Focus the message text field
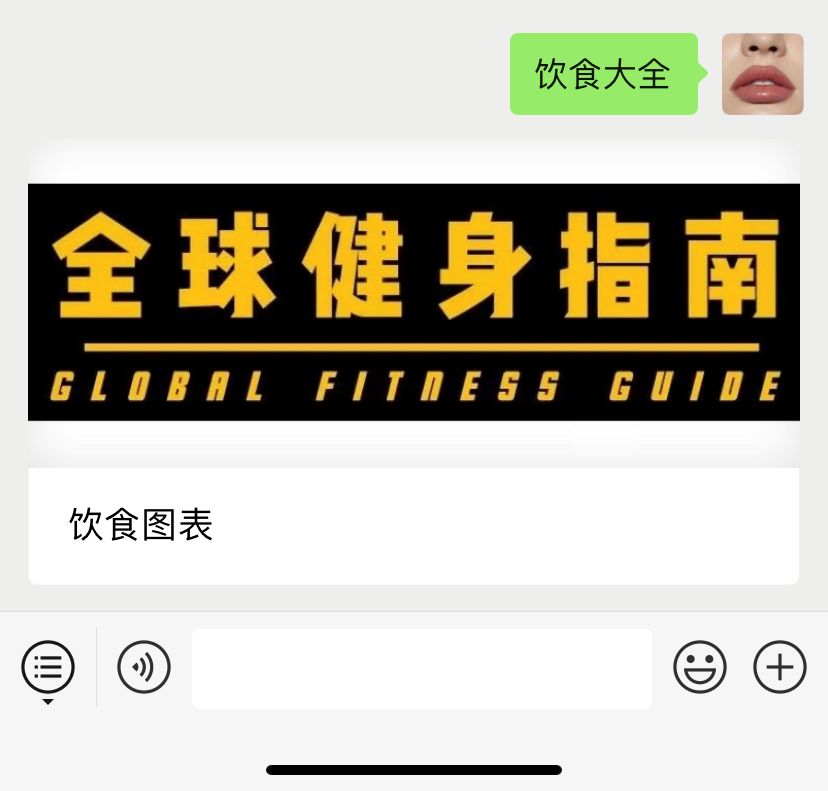 coord(421,668)
